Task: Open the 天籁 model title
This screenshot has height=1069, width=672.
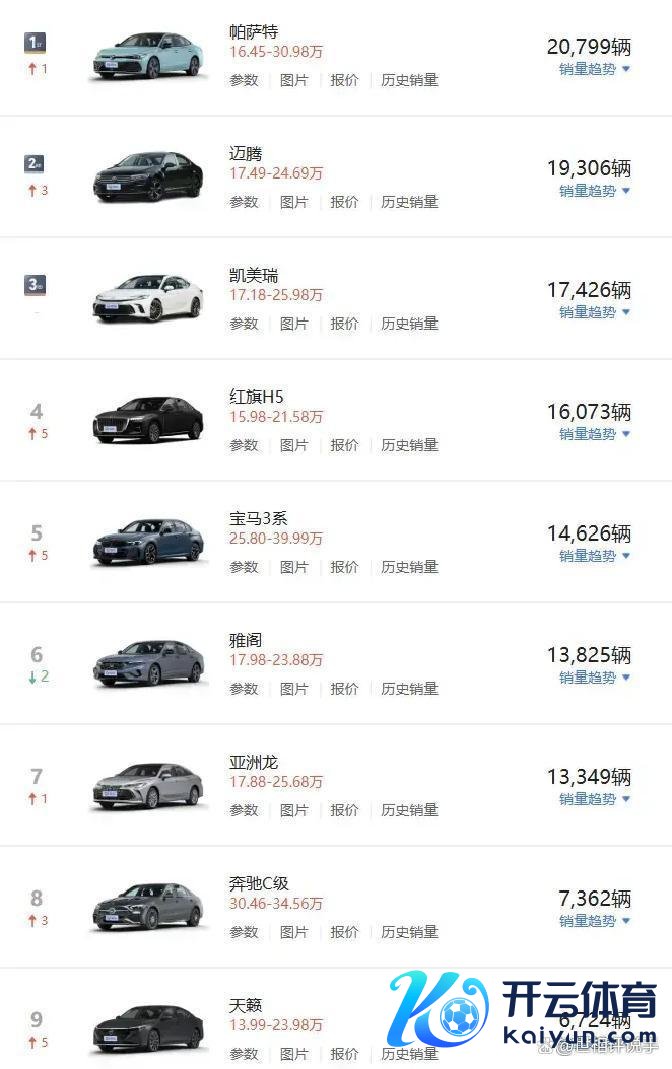Action: 245,1005
